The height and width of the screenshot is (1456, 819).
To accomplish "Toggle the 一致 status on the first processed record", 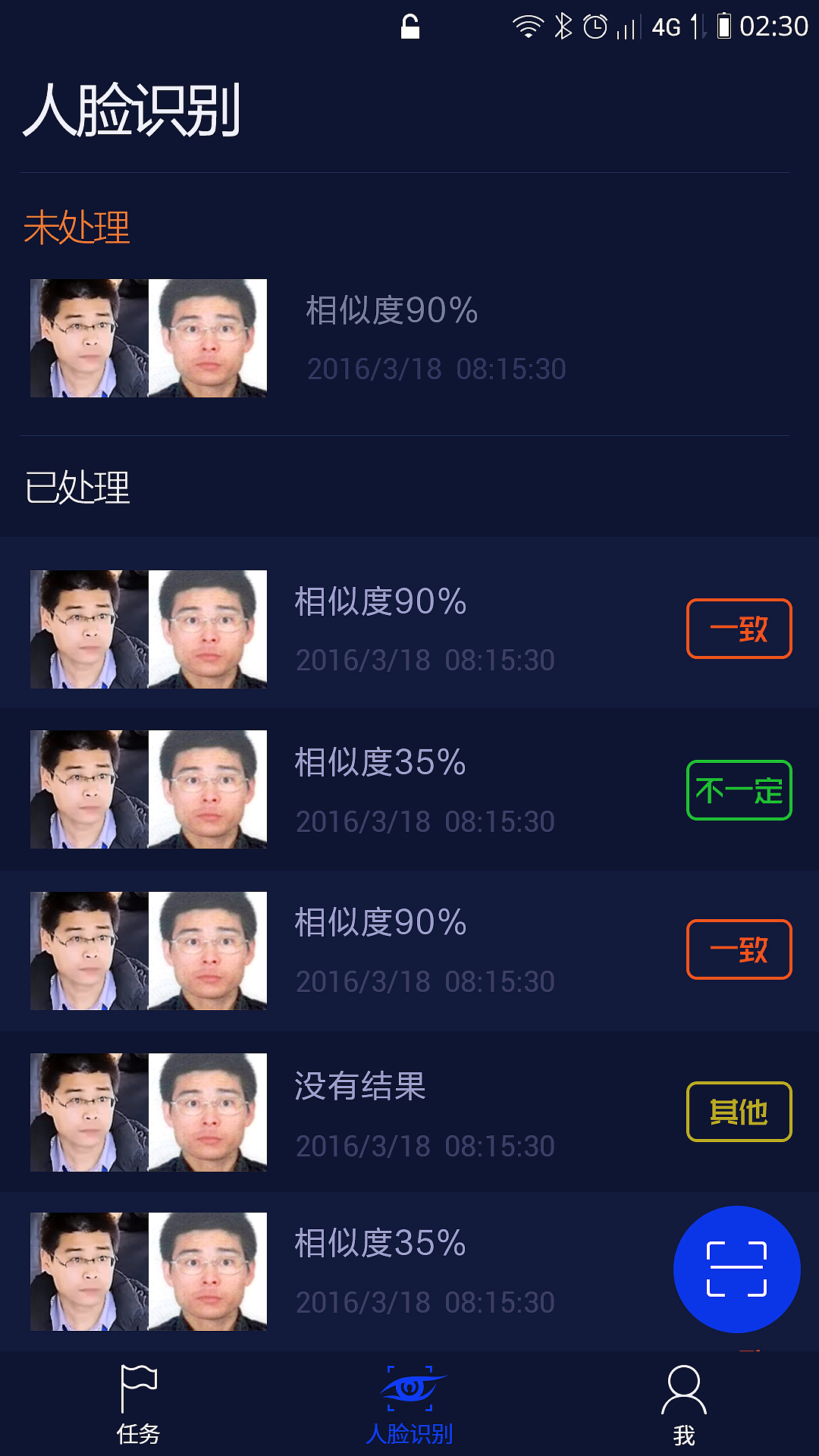I will (x=738, y=628).
